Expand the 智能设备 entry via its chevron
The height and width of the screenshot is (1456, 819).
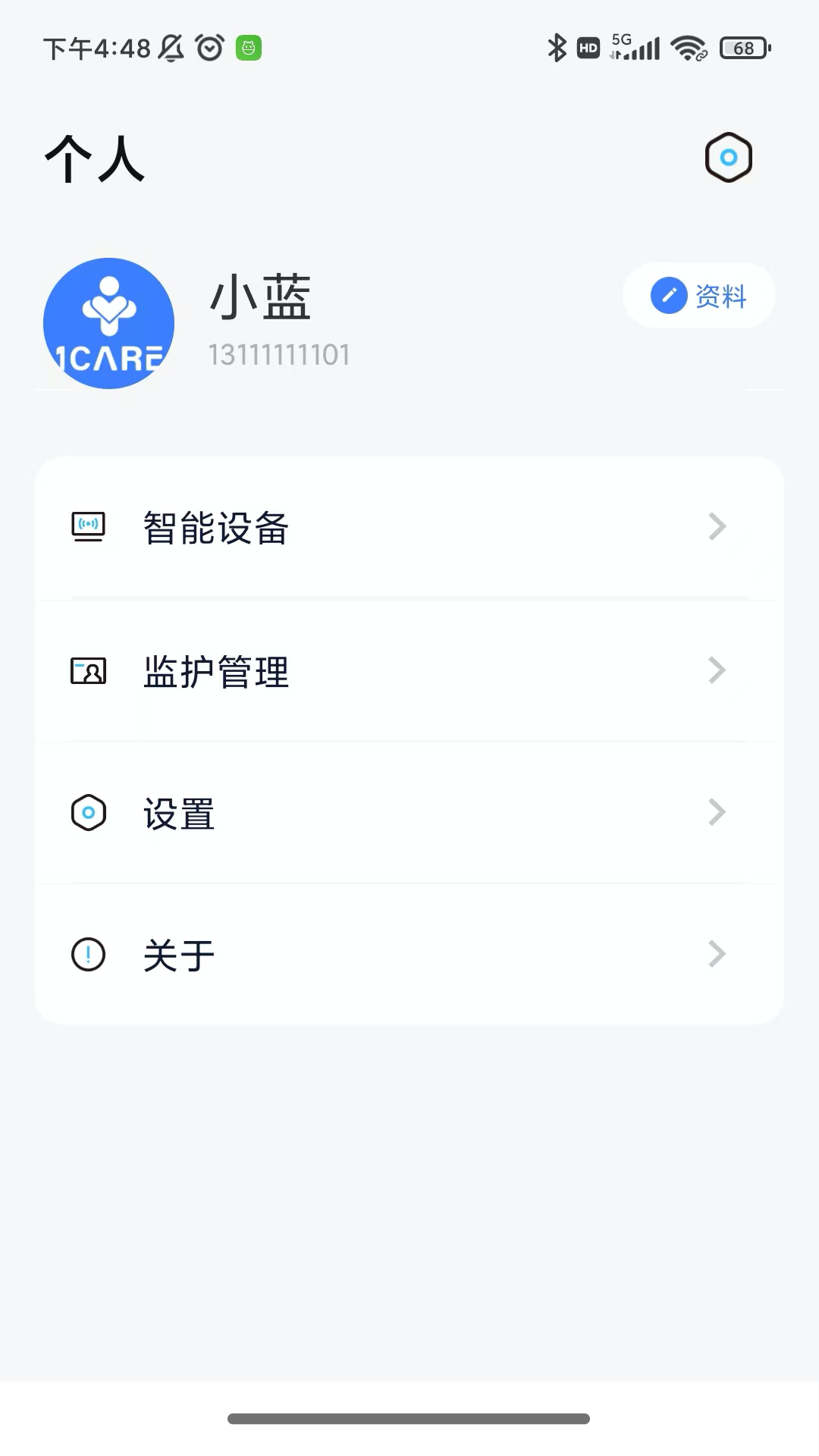(716, 528)
